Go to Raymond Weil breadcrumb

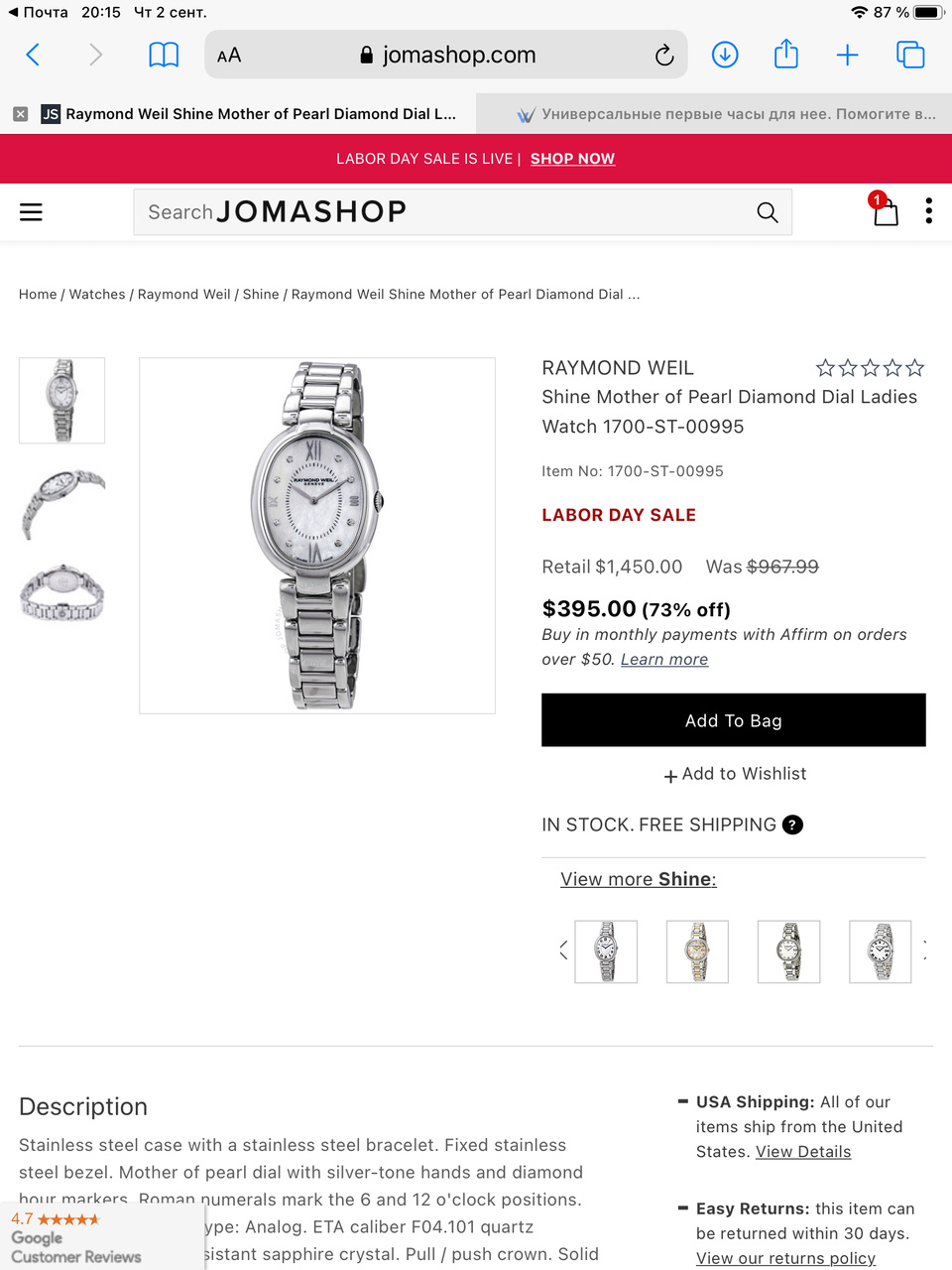click(183, 295)
